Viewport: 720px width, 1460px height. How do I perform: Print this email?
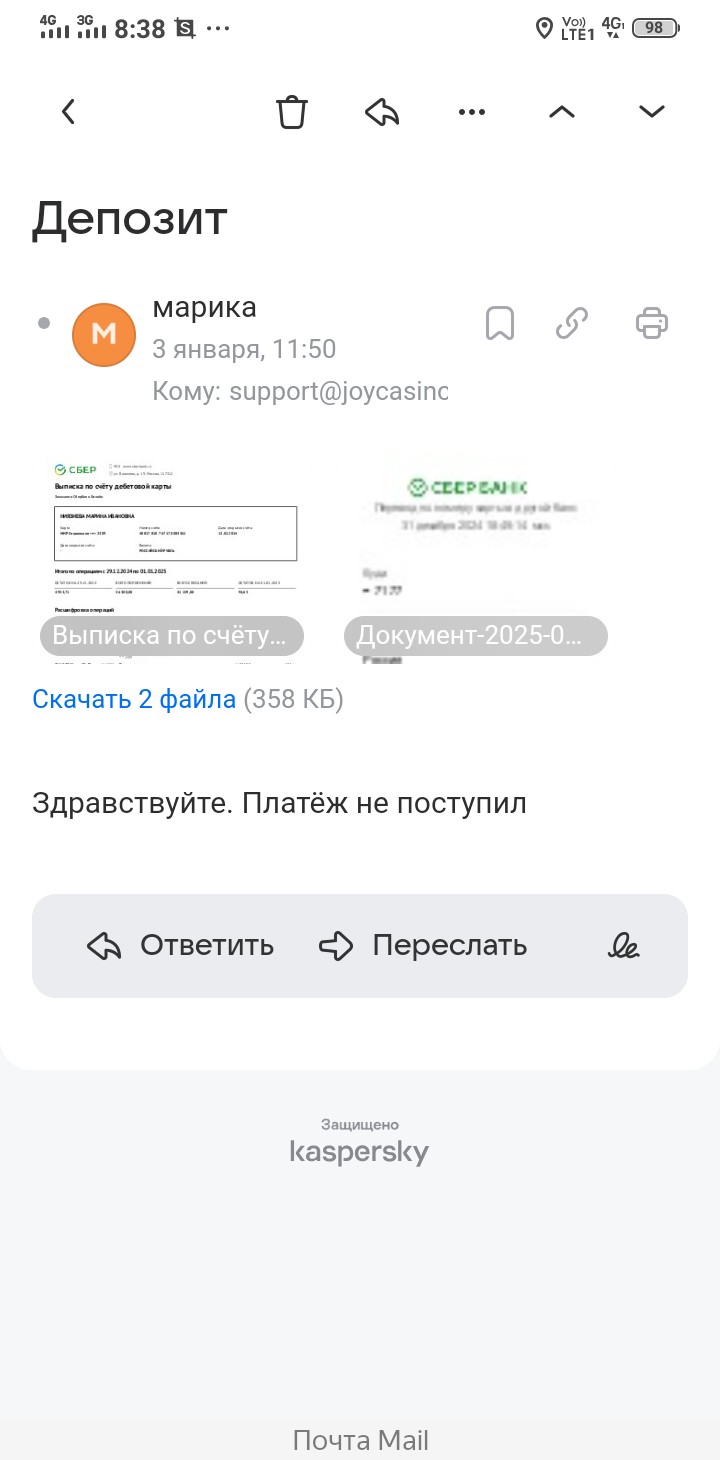pos(652,324)
